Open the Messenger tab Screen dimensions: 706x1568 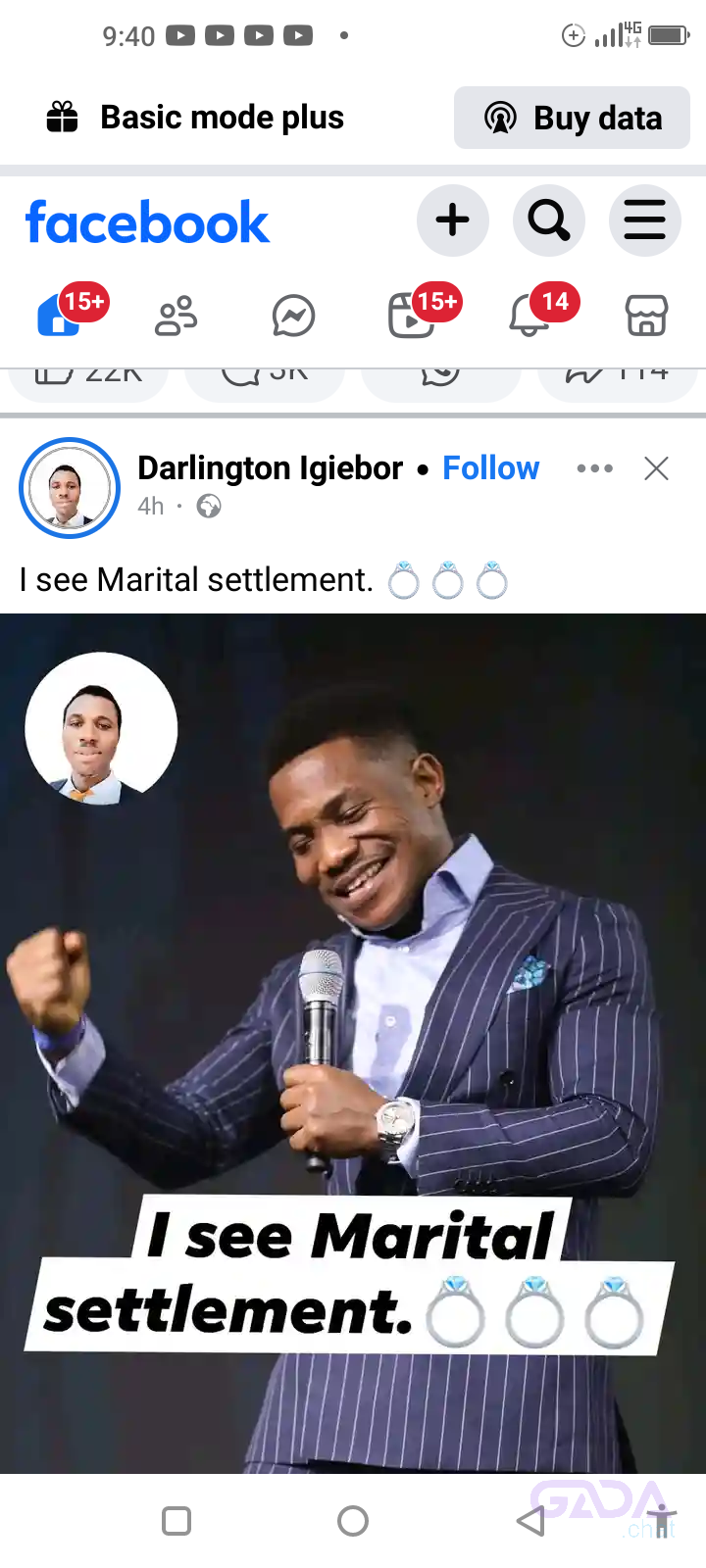[293, 316]
